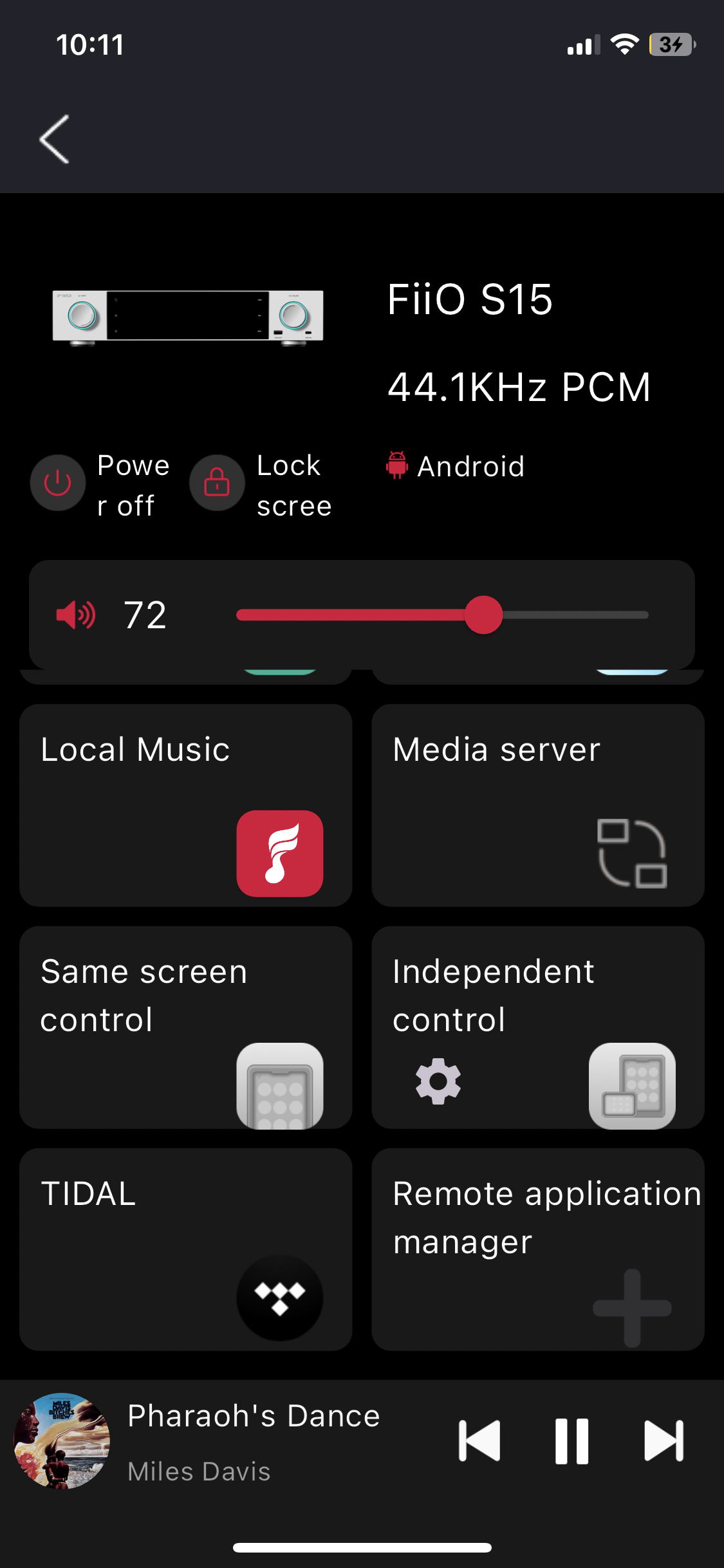Open the TIDAL card
The height and width of the screenshot is (1568, 724).
coord(185,1249)
